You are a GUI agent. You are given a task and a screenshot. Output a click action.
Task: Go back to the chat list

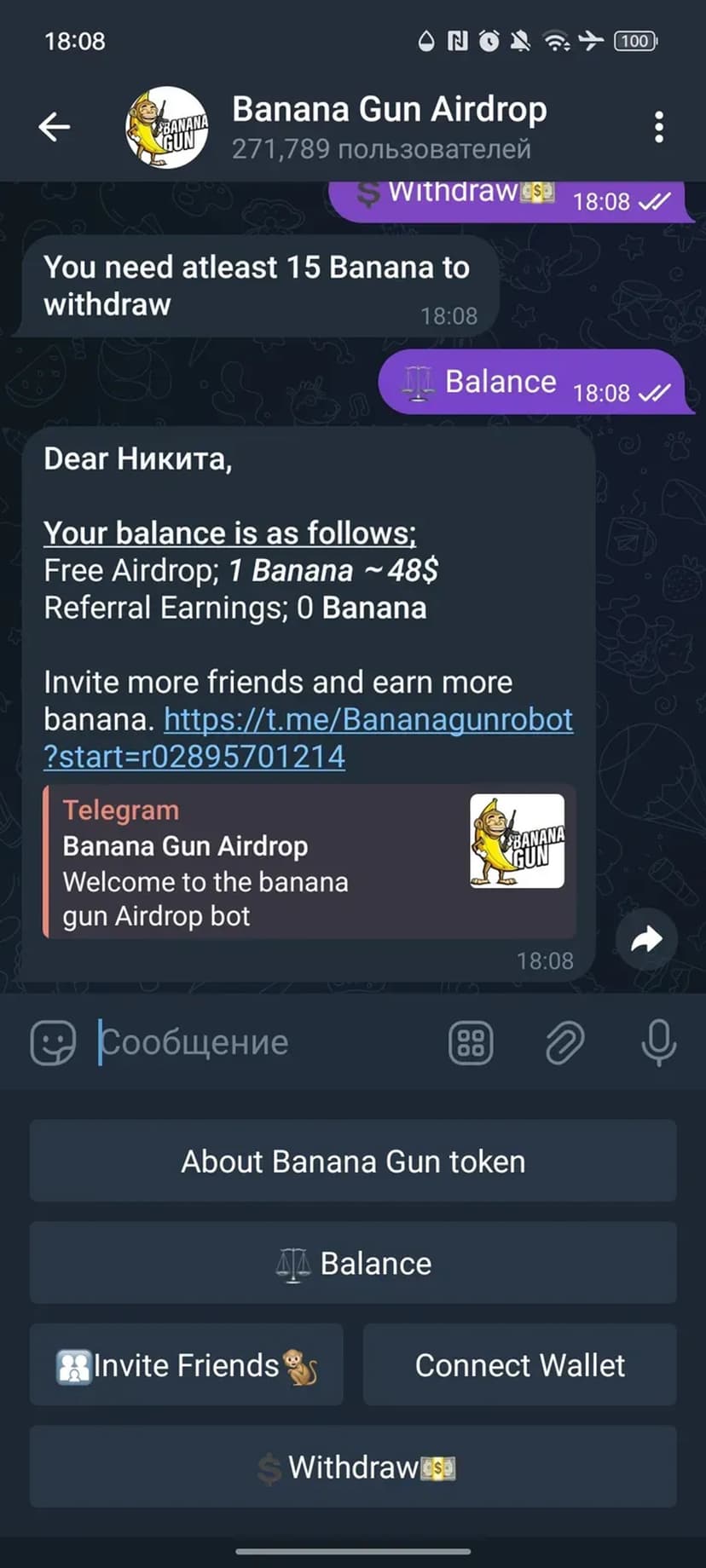[x=54, y=128]
